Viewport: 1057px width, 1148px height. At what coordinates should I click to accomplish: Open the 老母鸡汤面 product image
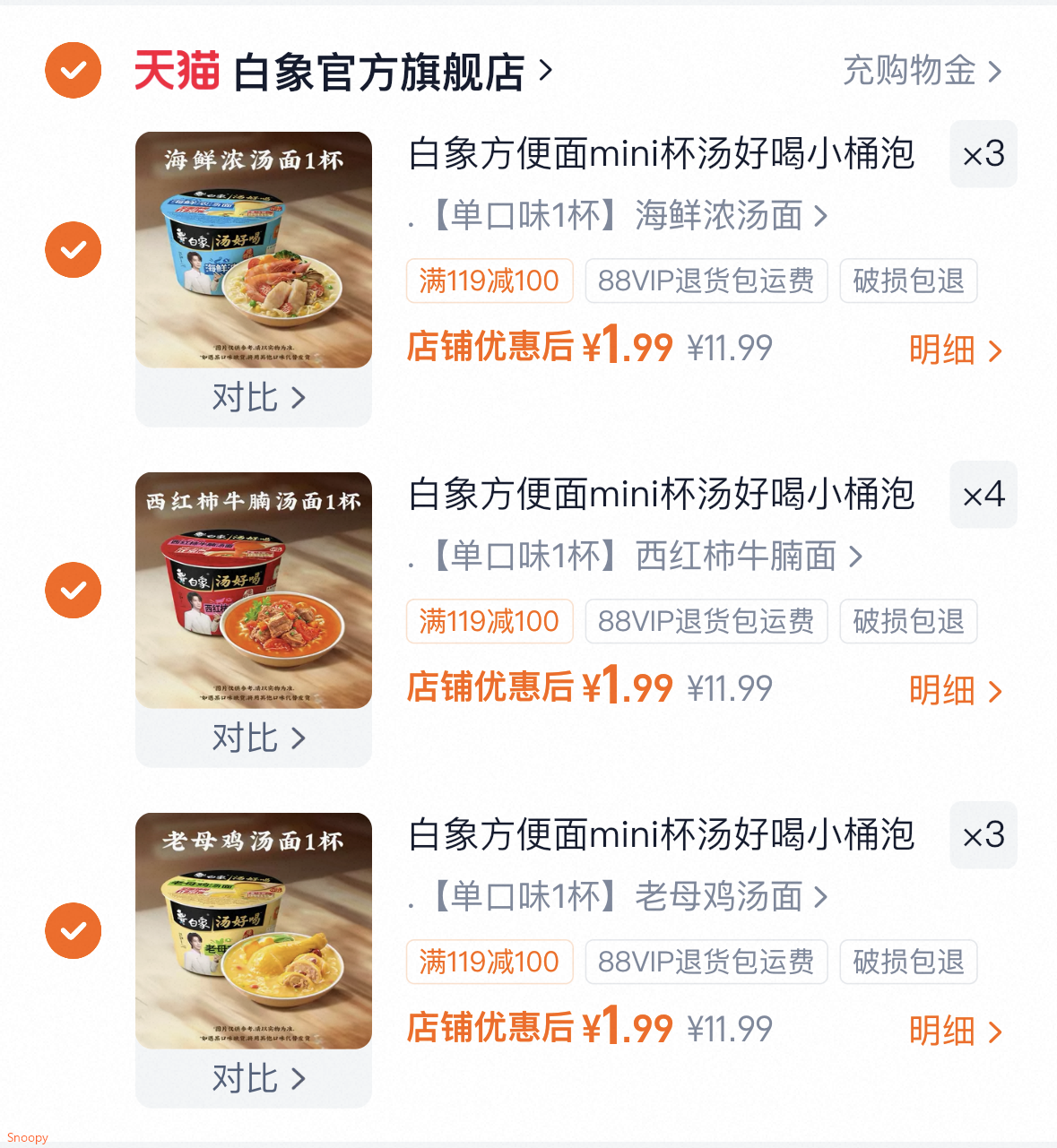pyautogui.click(x=254, y=931)
